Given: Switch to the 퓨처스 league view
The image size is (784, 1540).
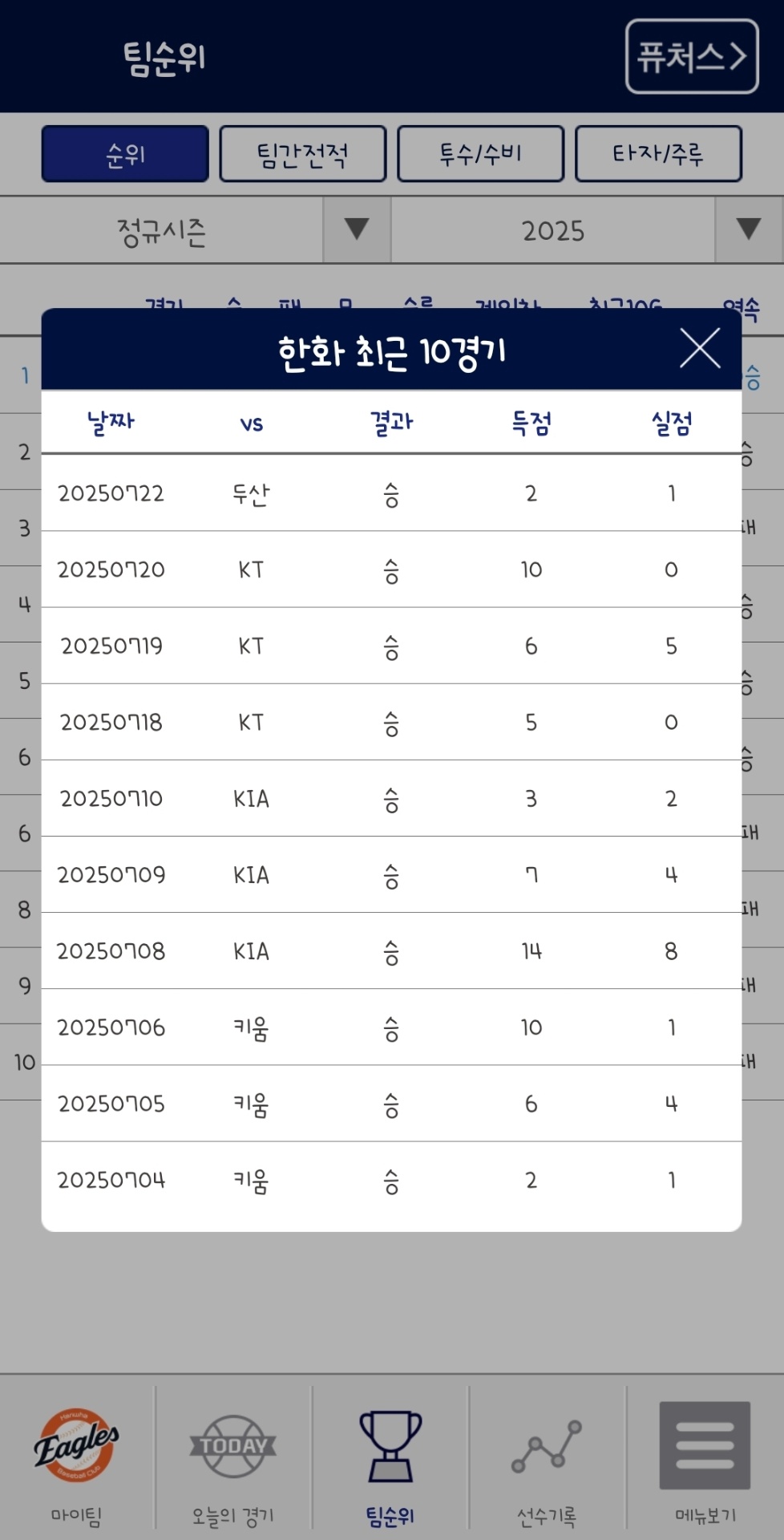Looking at the screenshot, I should click(692, 57).
